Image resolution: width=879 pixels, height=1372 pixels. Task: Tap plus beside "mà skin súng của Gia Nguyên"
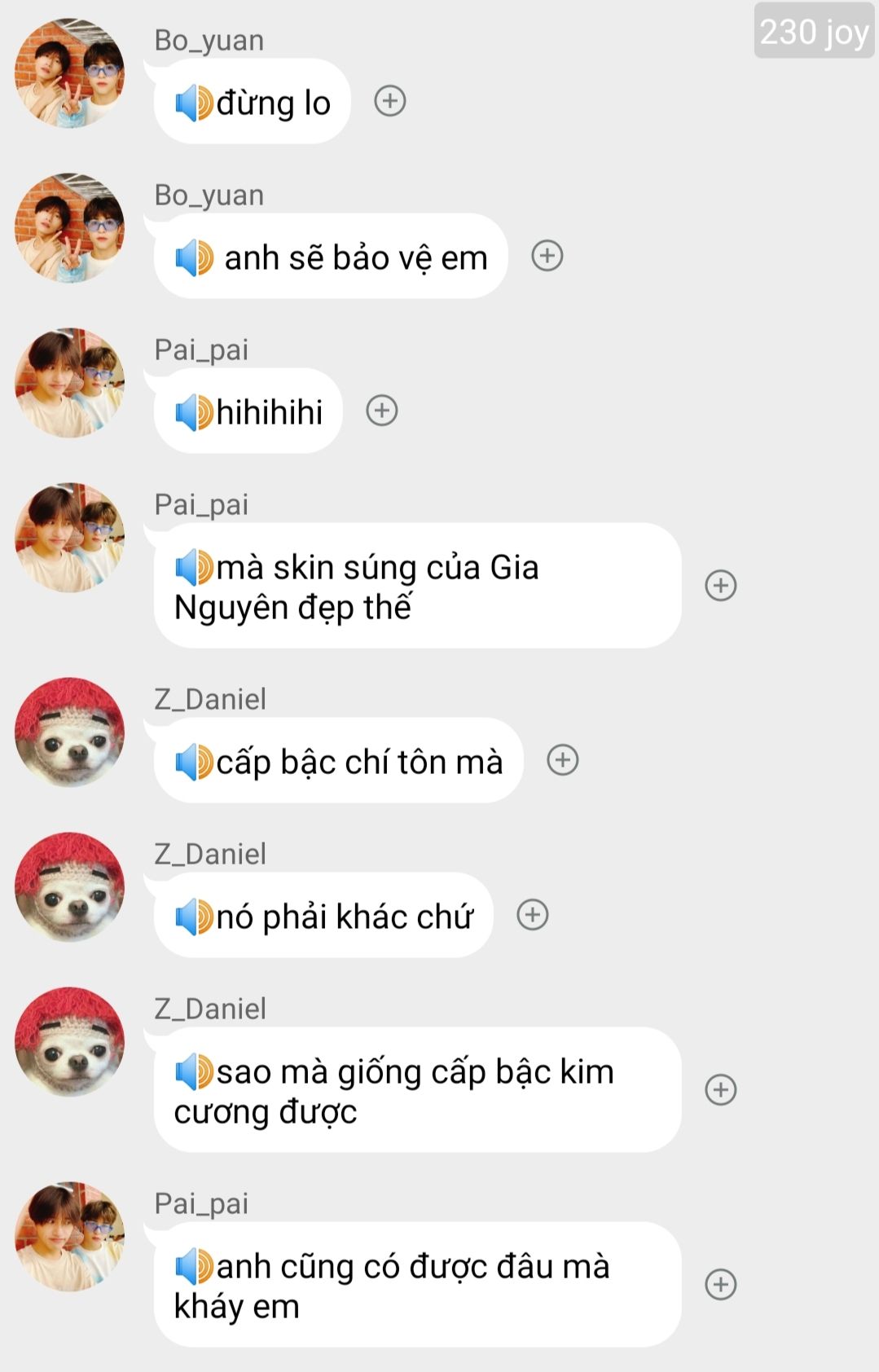point(720,585)
